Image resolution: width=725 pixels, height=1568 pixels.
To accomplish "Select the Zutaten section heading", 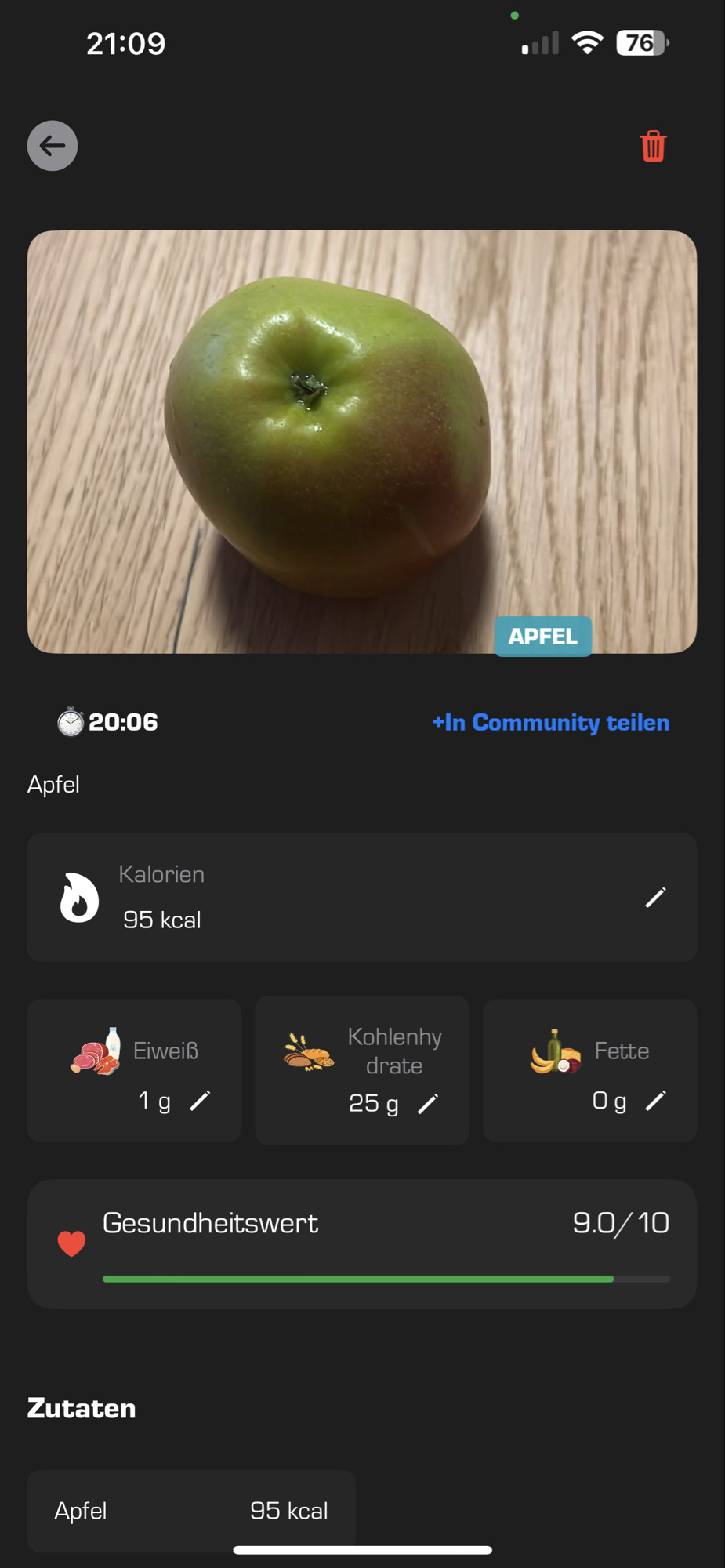I will tap(81, 1408).
